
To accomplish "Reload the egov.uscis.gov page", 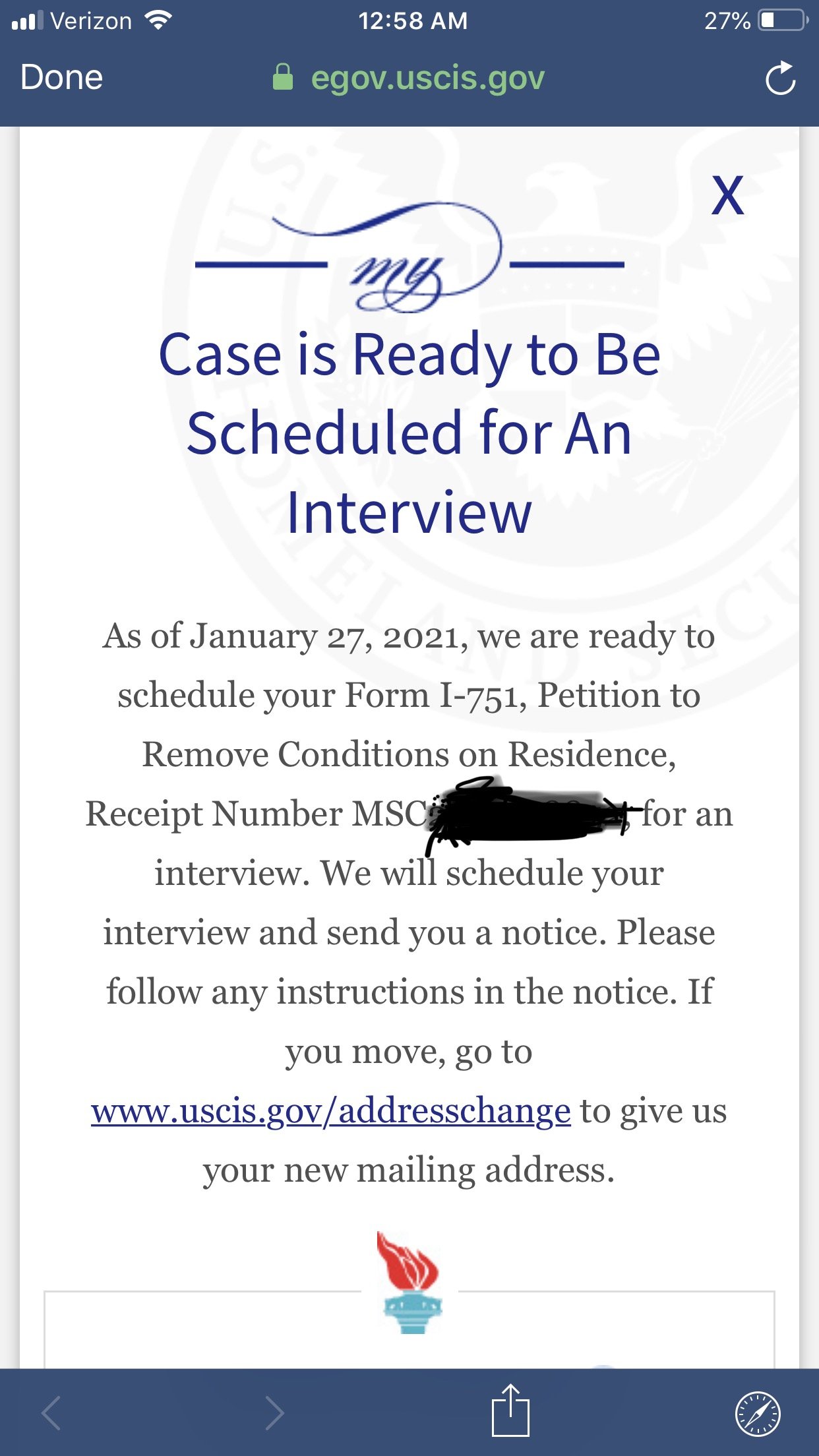I will 780,78.
